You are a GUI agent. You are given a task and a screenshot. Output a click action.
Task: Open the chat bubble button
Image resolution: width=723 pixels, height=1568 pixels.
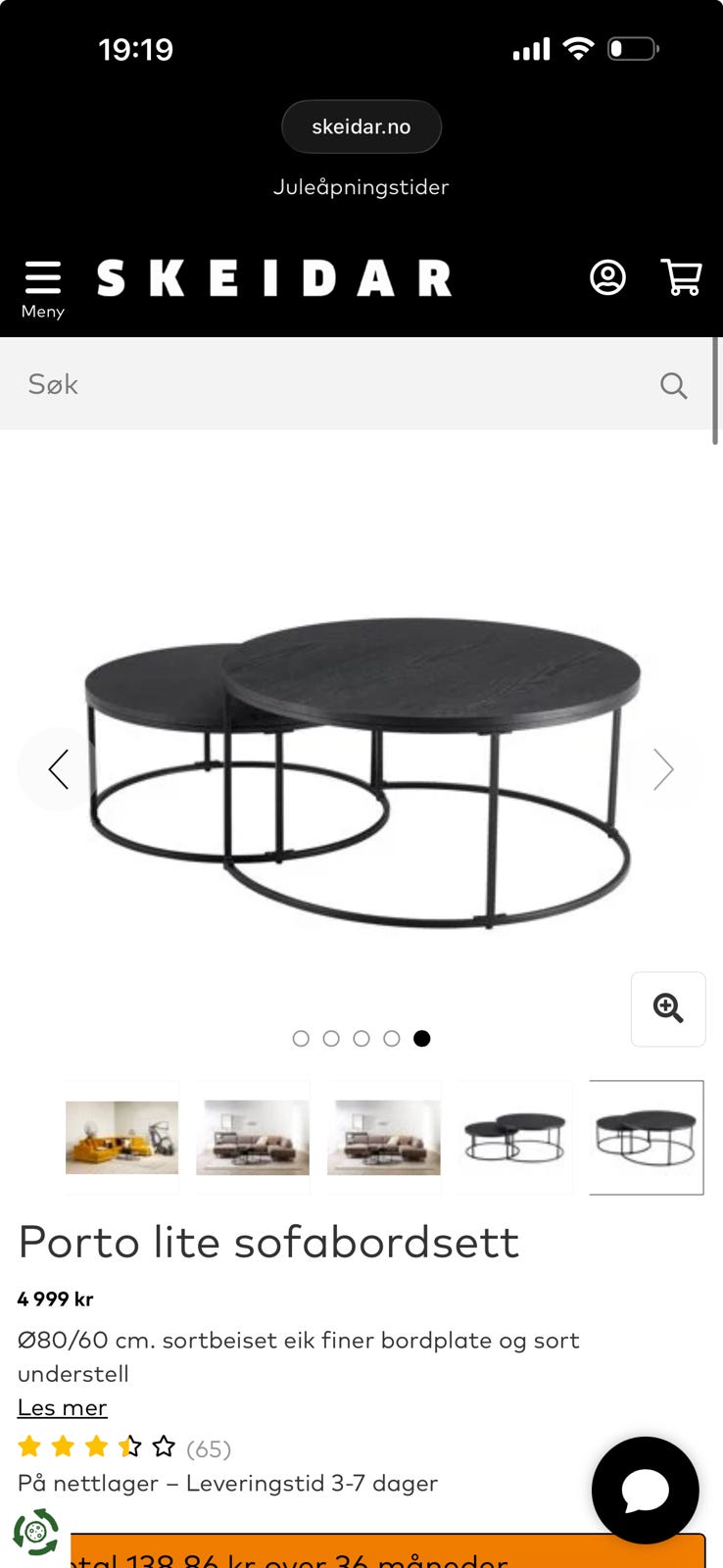(645, 1491)
